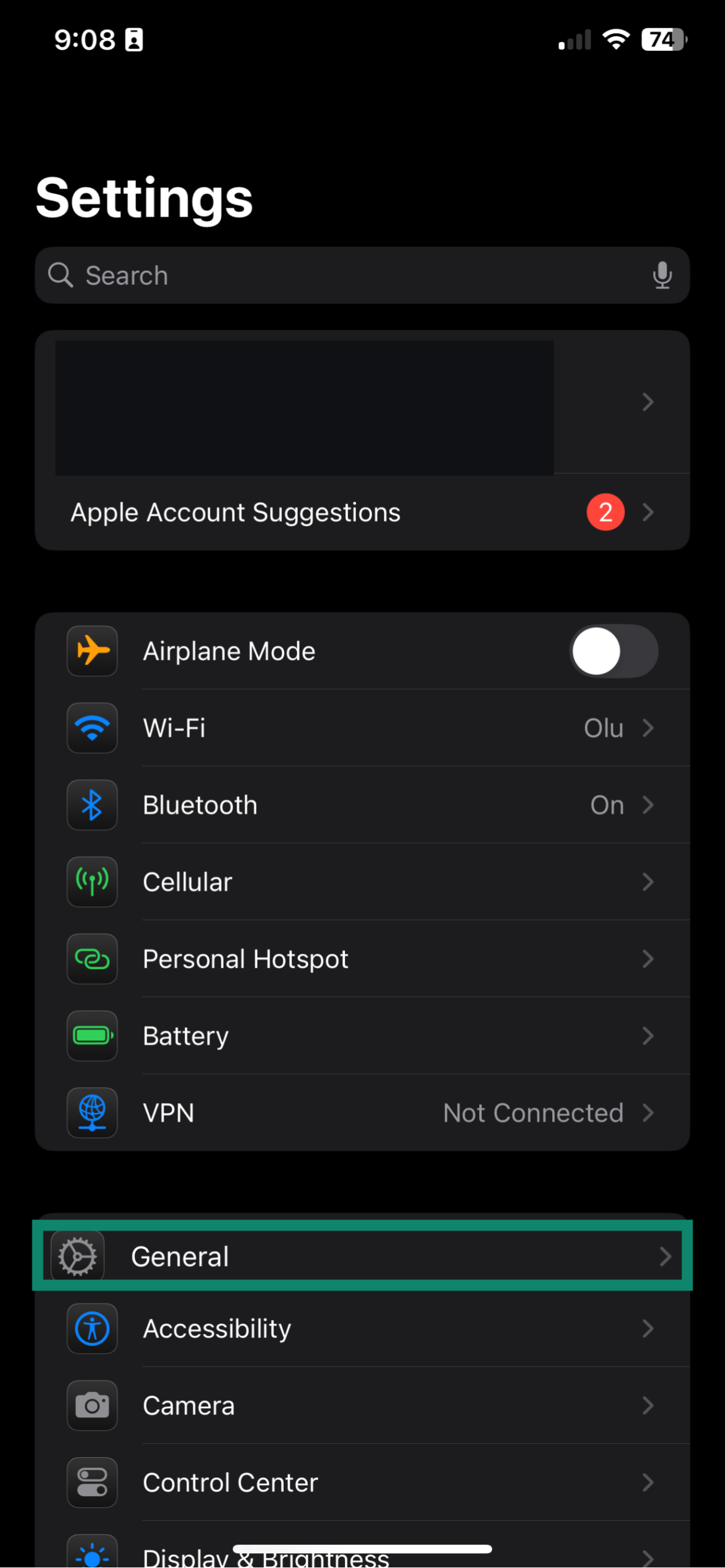The image size is (725, 1568).
Task: Tap the VPN globe icon
Action: pos(91,1113)
